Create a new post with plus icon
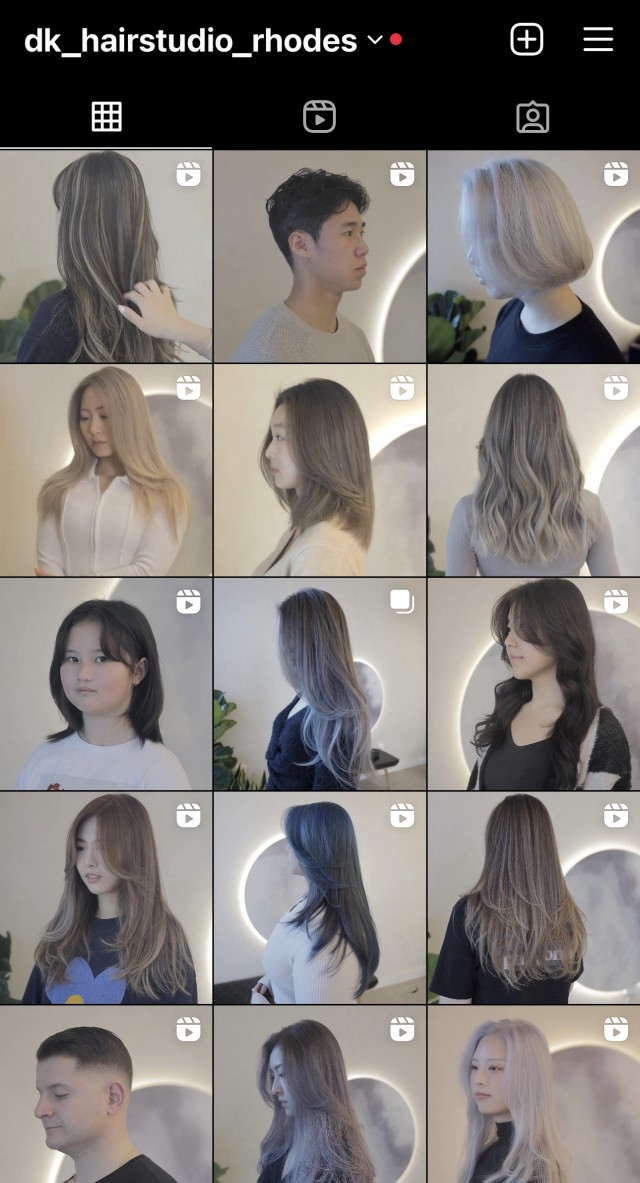Screen dimensions: 640x1183 coord(526,39)
